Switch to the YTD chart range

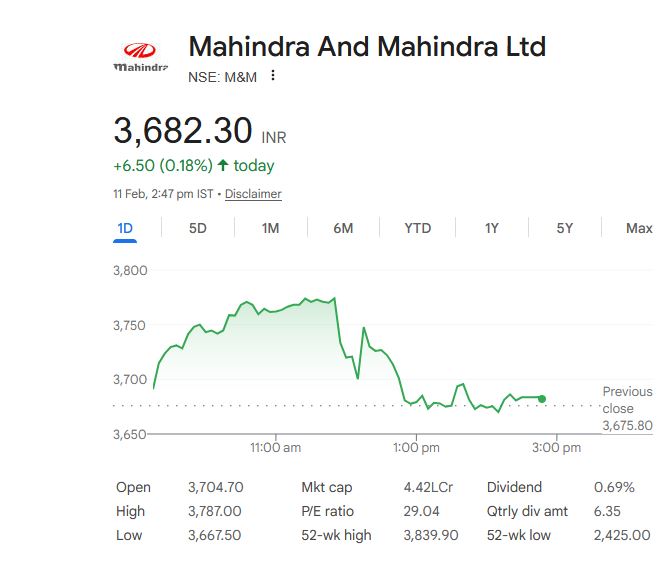tap(418, 228)
